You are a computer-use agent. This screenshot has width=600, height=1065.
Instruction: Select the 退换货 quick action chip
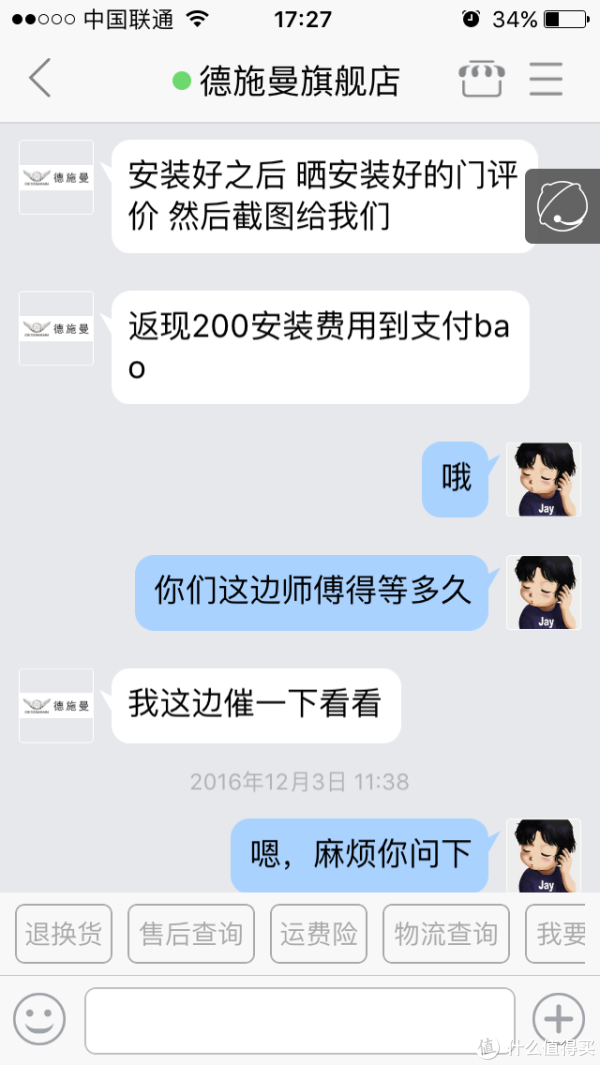63,934
